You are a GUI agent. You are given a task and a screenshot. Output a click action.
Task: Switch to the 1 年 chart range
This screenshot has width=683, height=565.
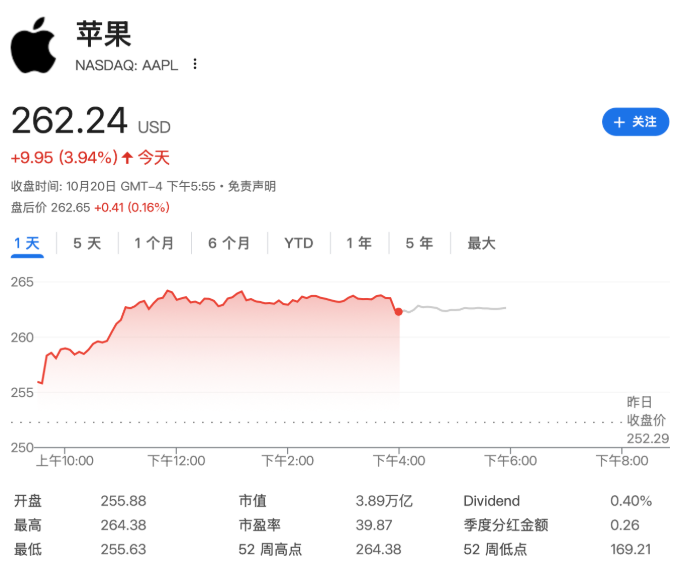[359, 243]
